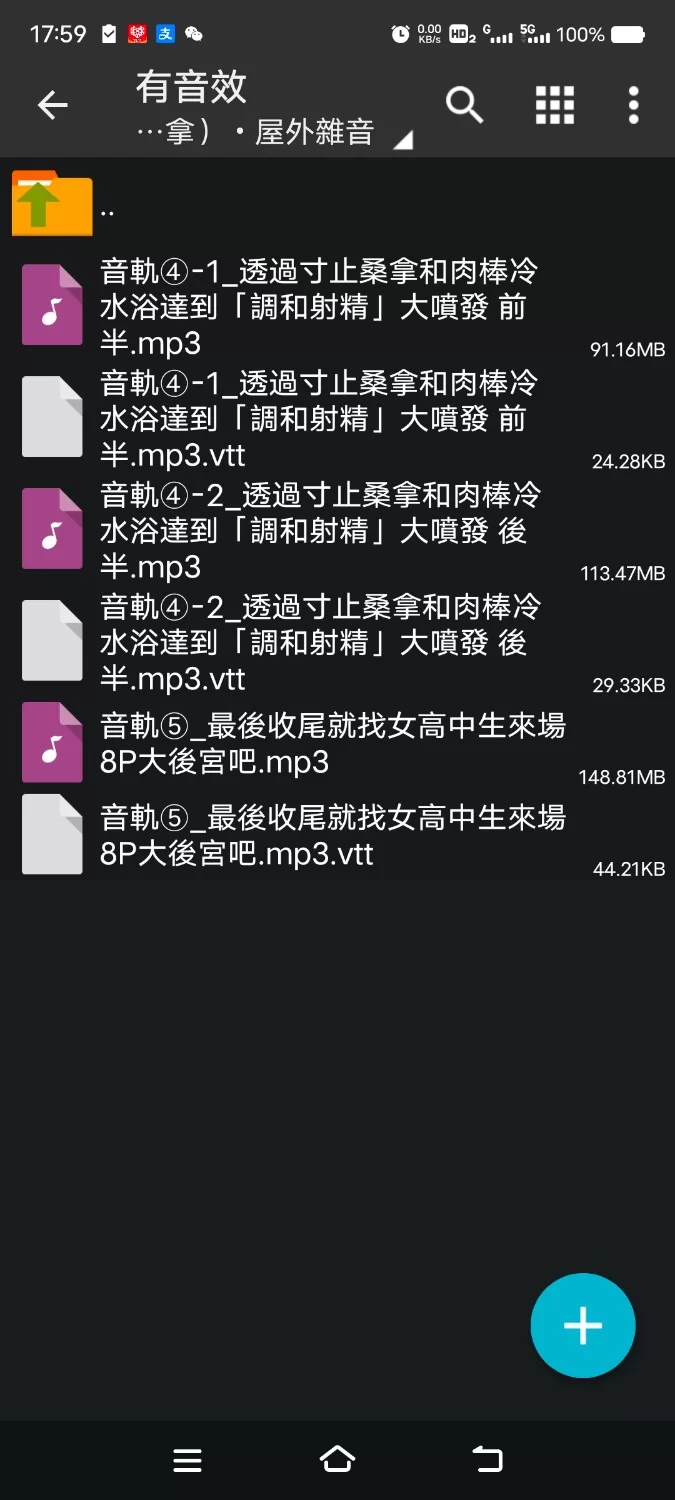The image size is (675, 1500).
Task: Go to the system home screen
Action: [x=337, y=1460]
